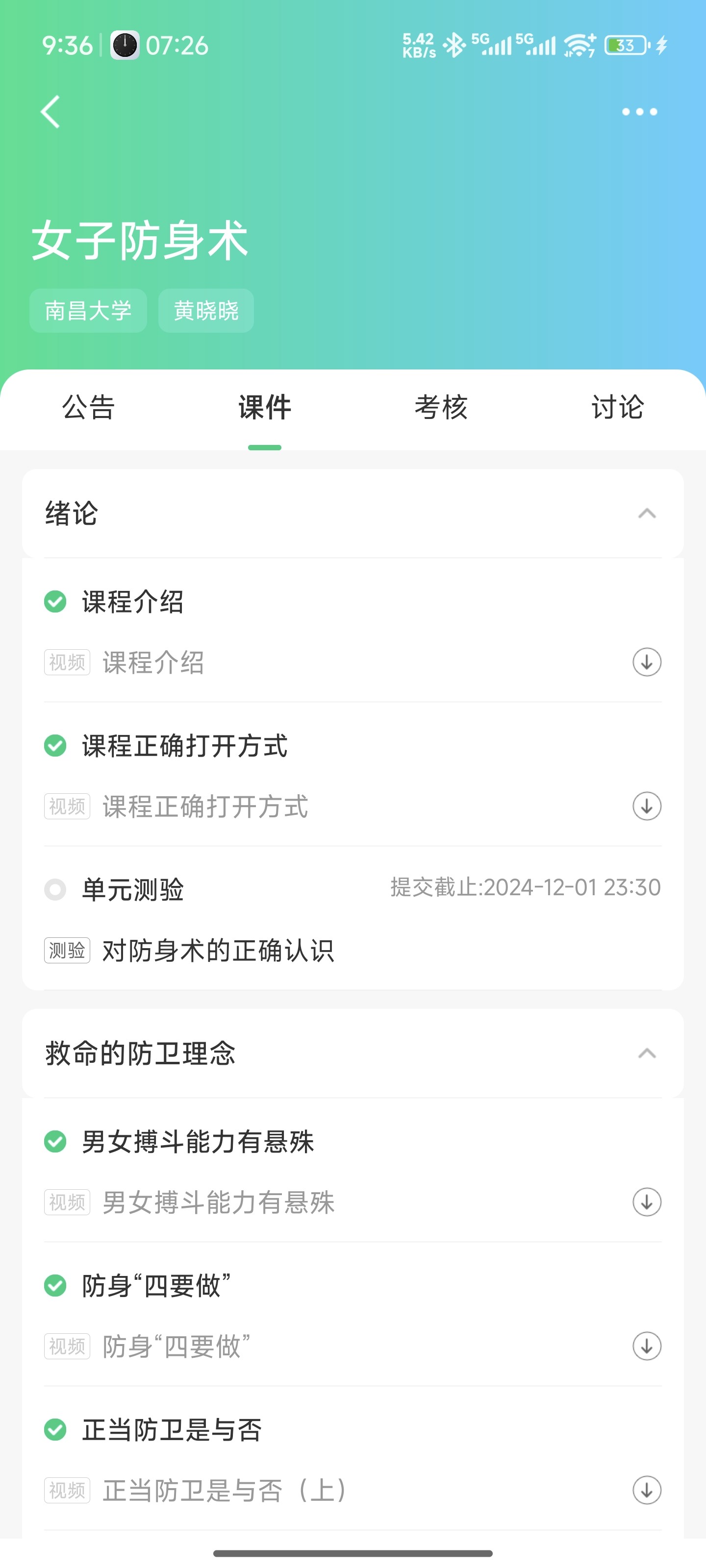Switch to the 考核 tab

click(x=441, y=407)
